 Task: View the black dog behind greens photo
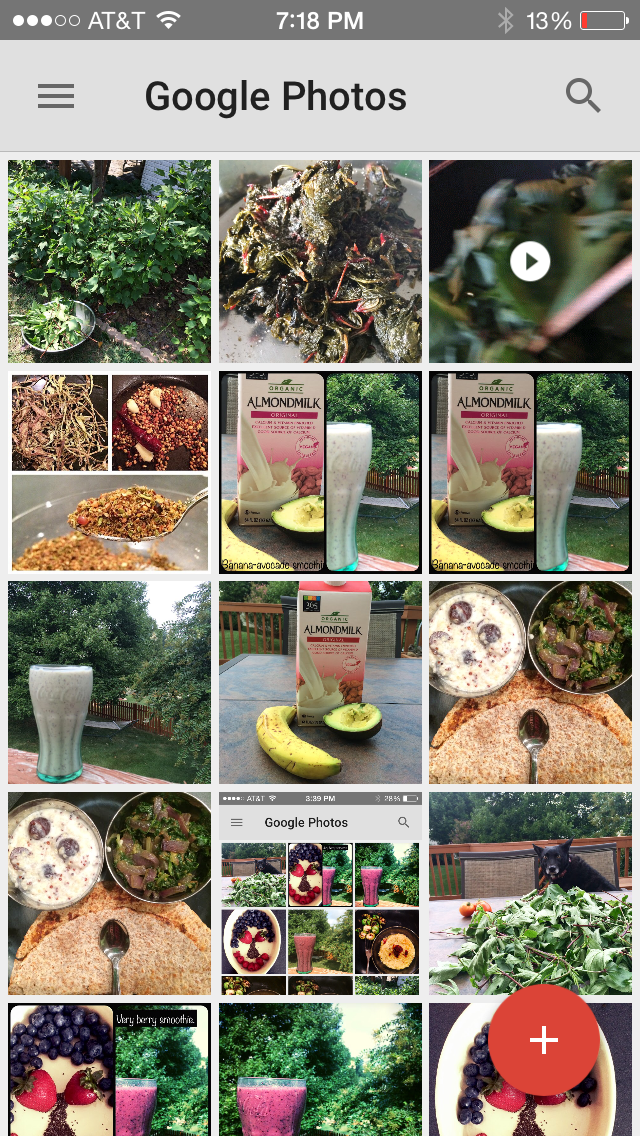click(x=531, y=893)
